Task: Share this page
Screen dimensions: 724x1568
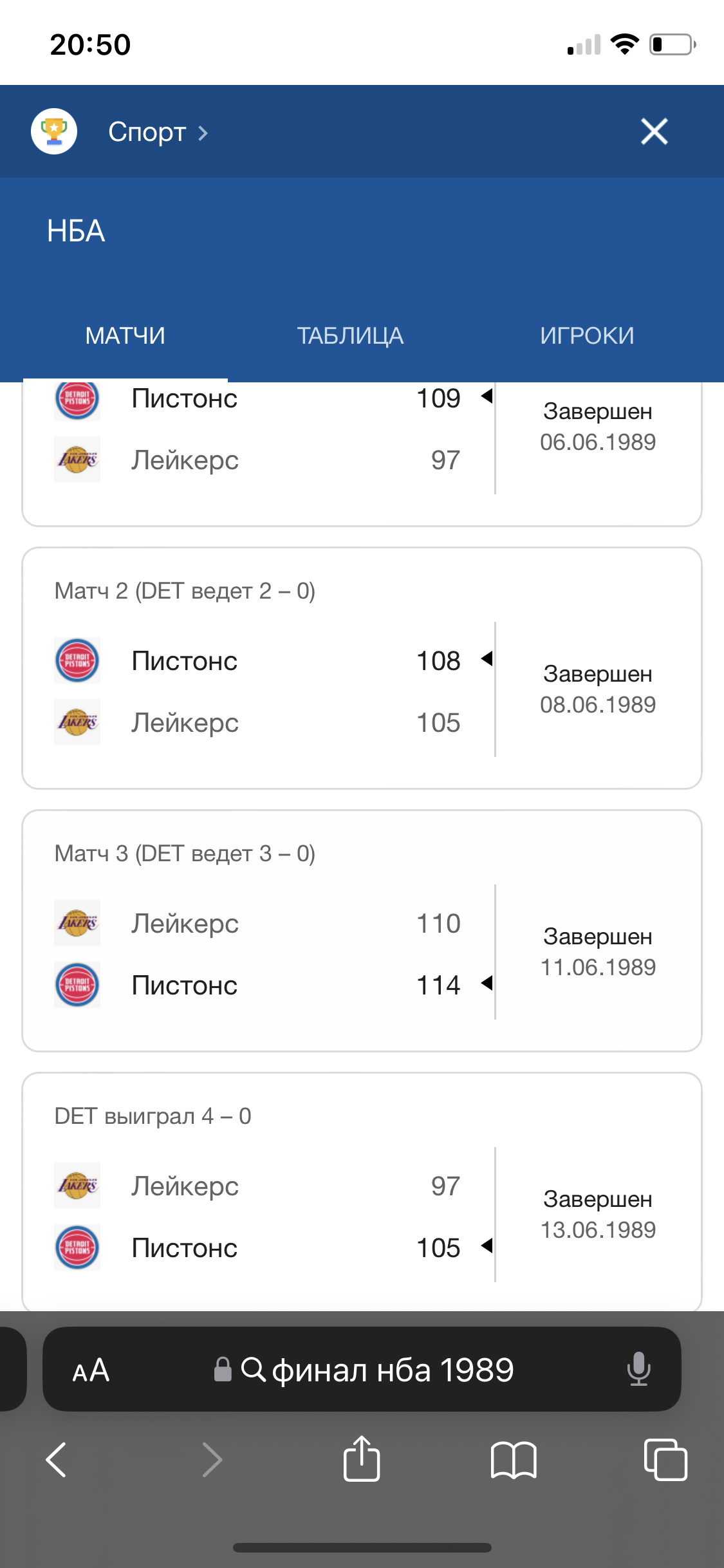Action: (x=362, y=1459)
